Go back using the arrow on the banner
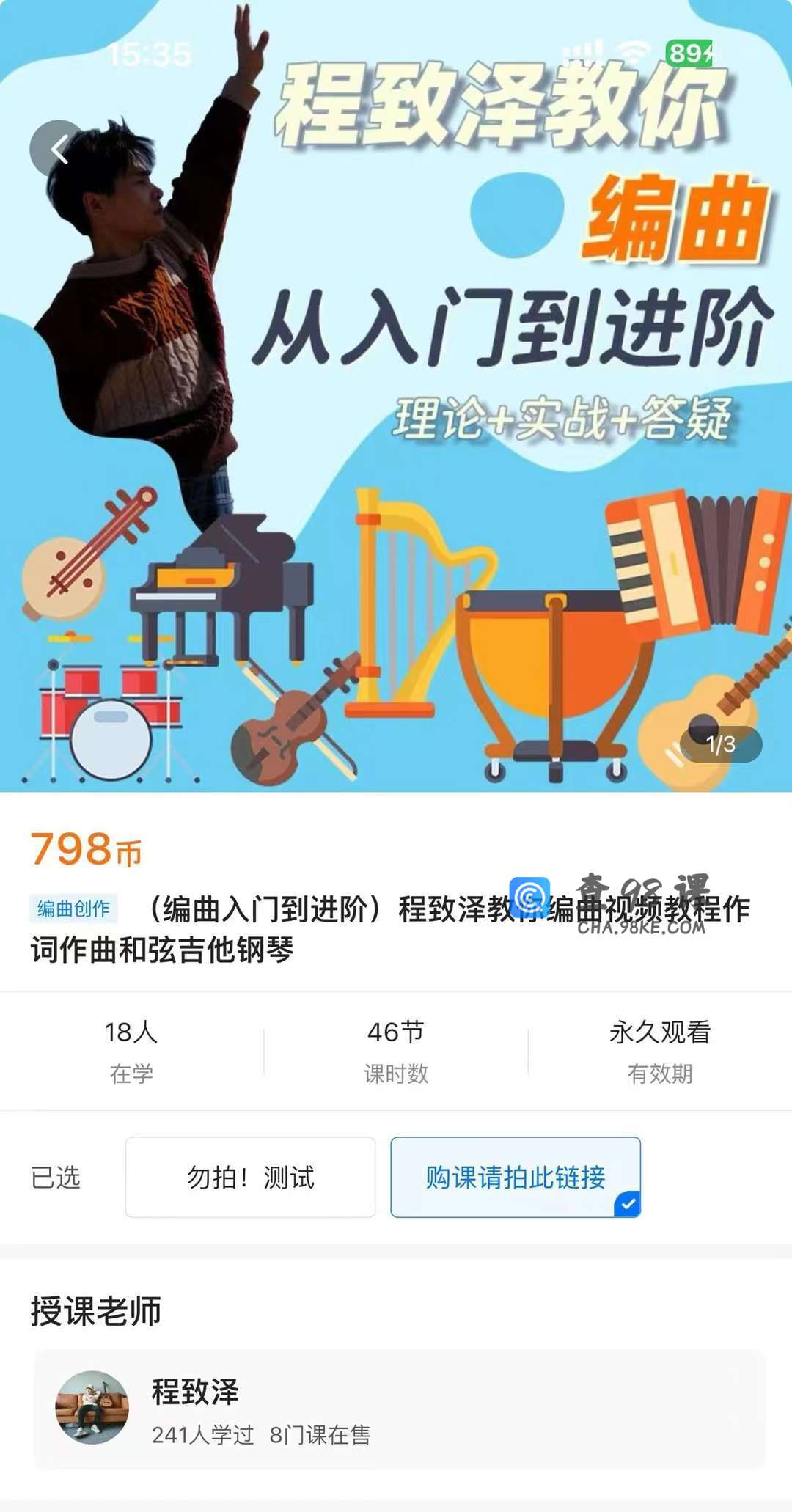The width and height of the screenshot is (792, 1512). click(58, 149)
